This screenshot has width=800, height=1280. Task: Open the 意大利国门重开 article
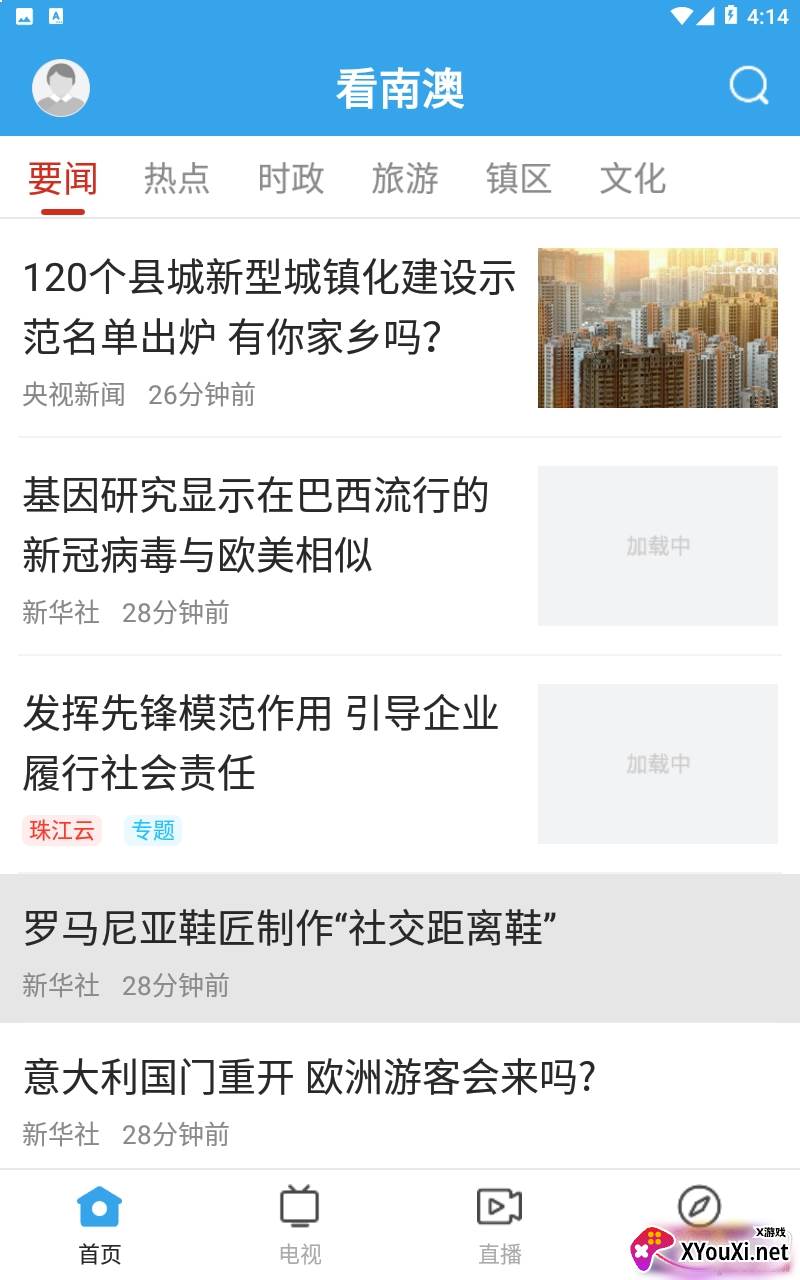point(310,1078)
